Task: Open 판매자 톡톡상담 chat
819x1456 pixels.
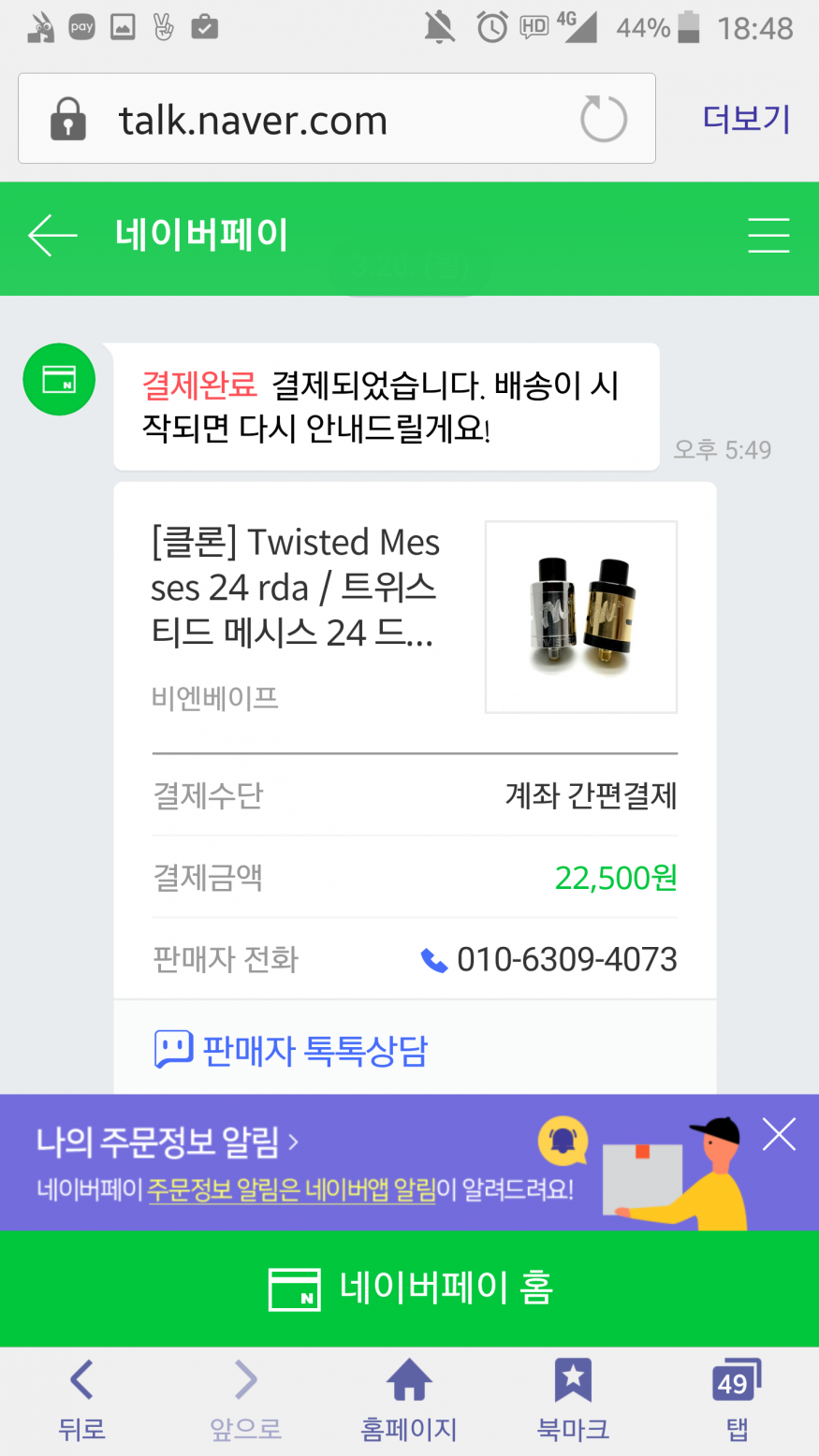Action: click(x=292, y=1050)
